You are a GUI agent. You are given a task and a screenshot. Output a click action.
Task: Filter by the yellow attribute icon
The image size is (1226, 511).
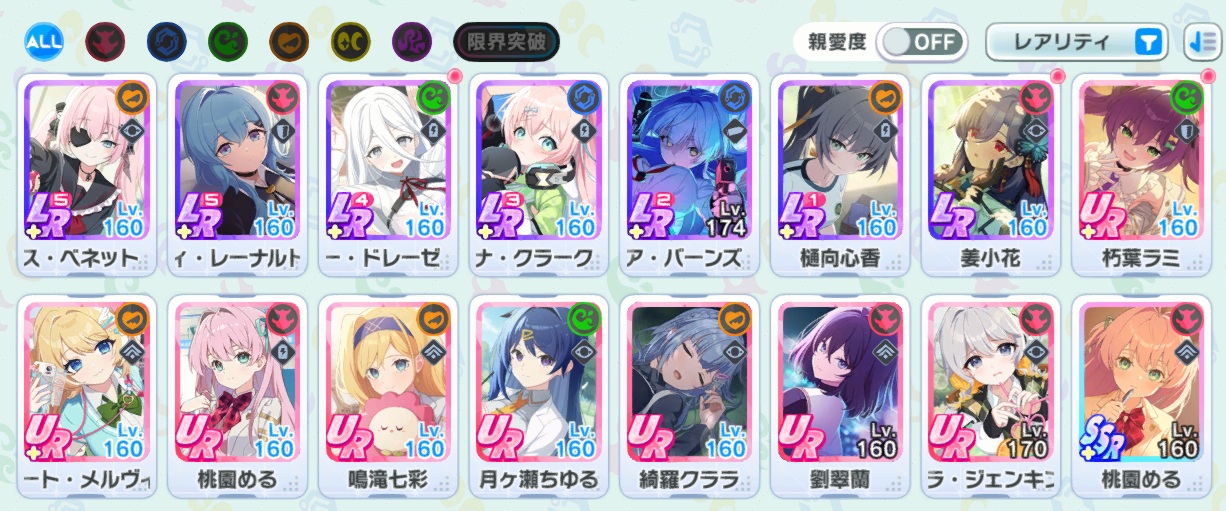(350, 41)
